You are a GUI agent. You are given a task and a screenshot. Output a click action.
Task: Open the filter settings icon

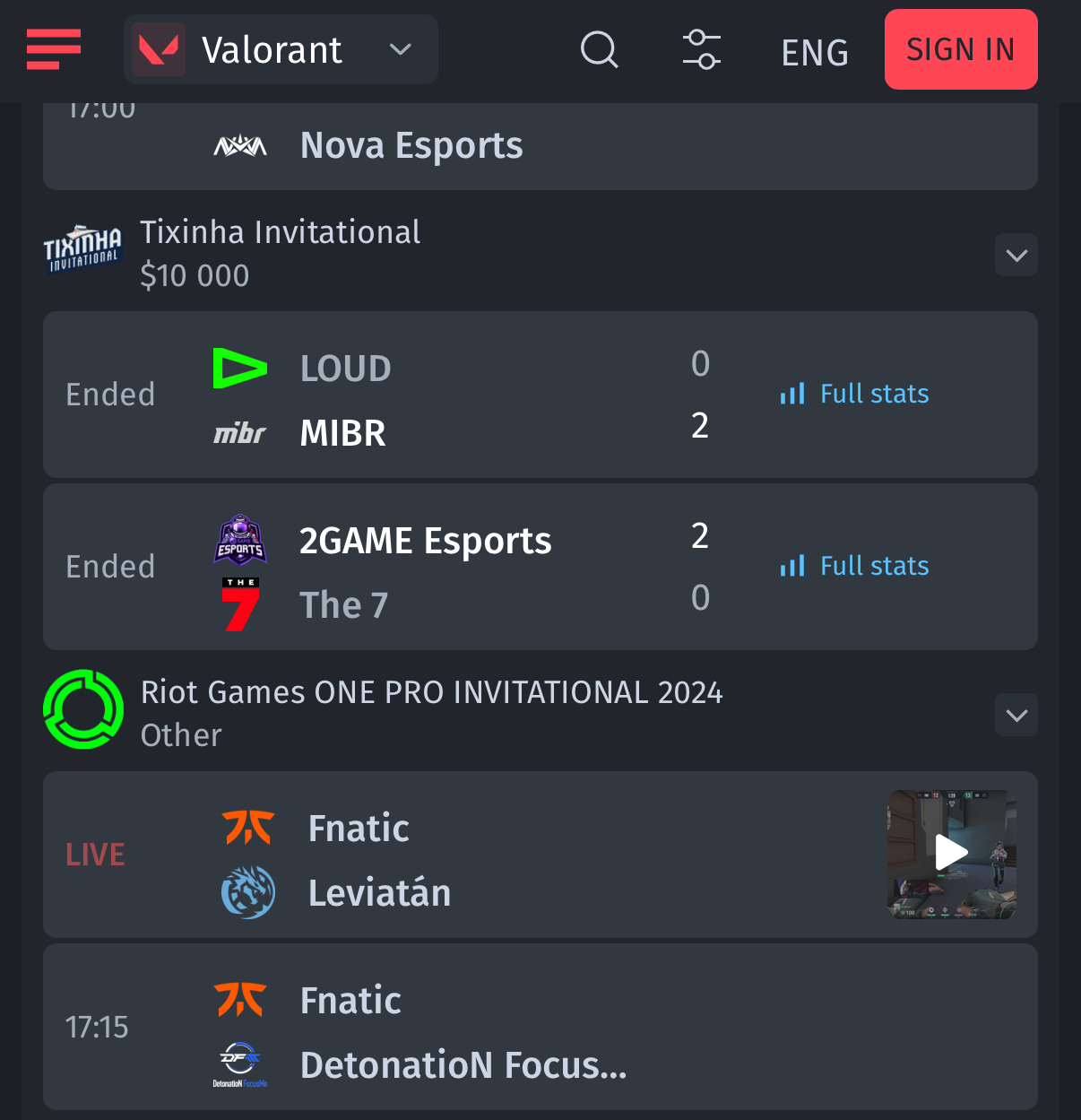coord(701,49)
